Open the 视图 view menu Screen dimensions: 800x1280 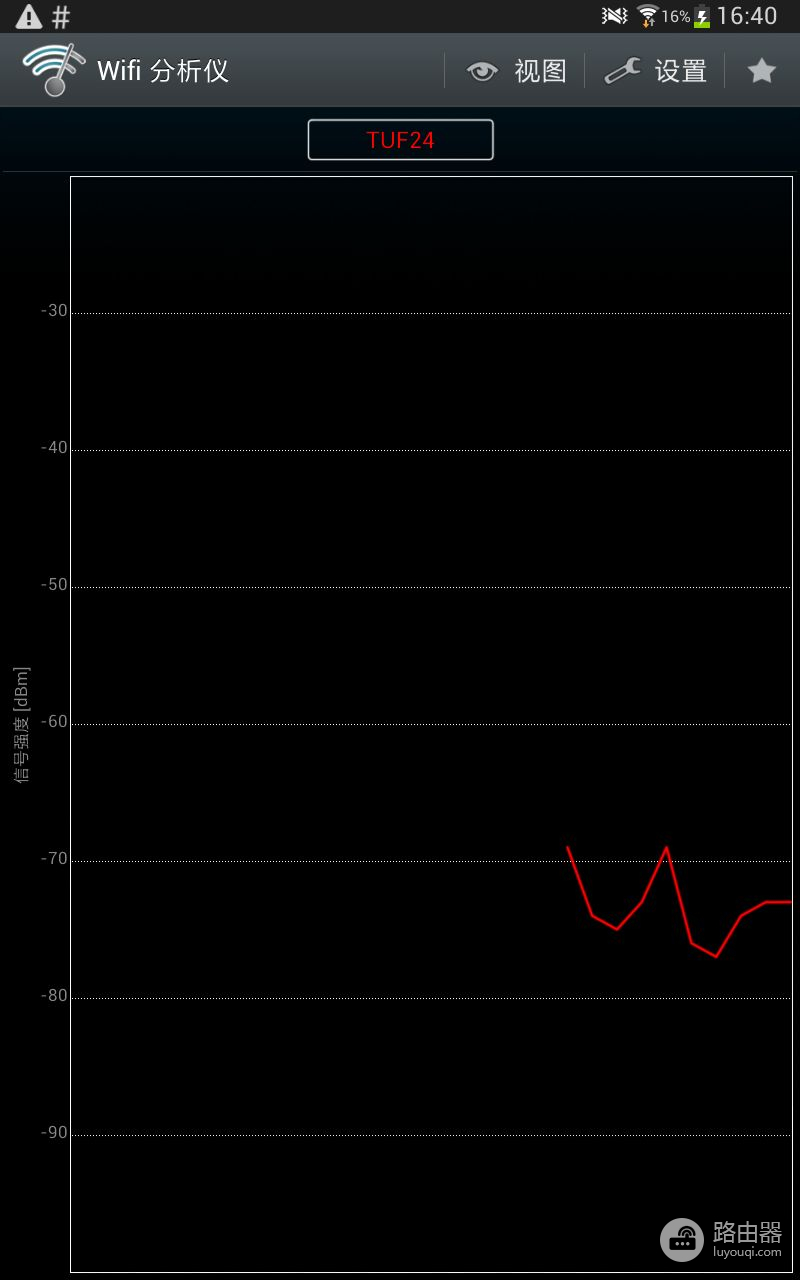516,71
